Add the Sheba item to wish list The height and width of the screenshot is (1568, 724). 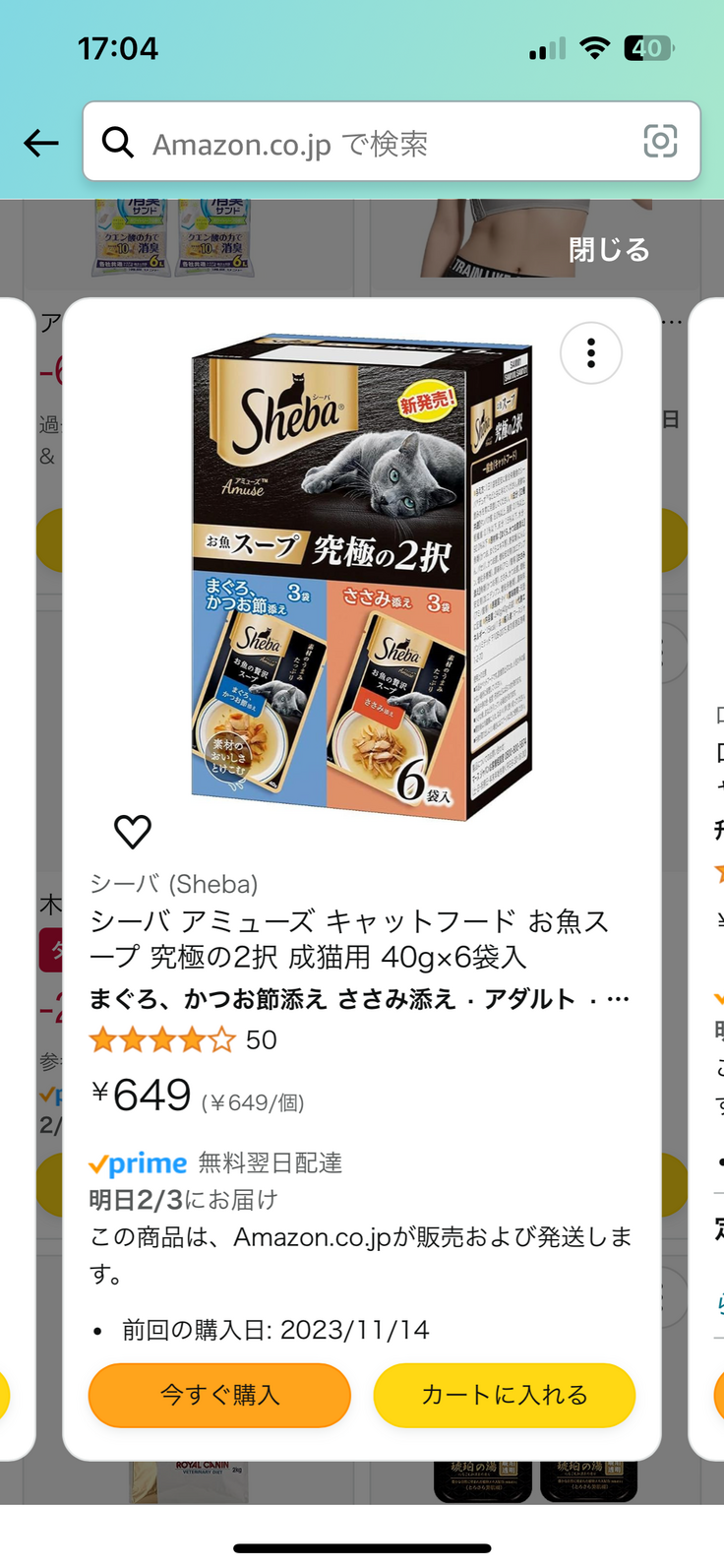tap(133, 832)
